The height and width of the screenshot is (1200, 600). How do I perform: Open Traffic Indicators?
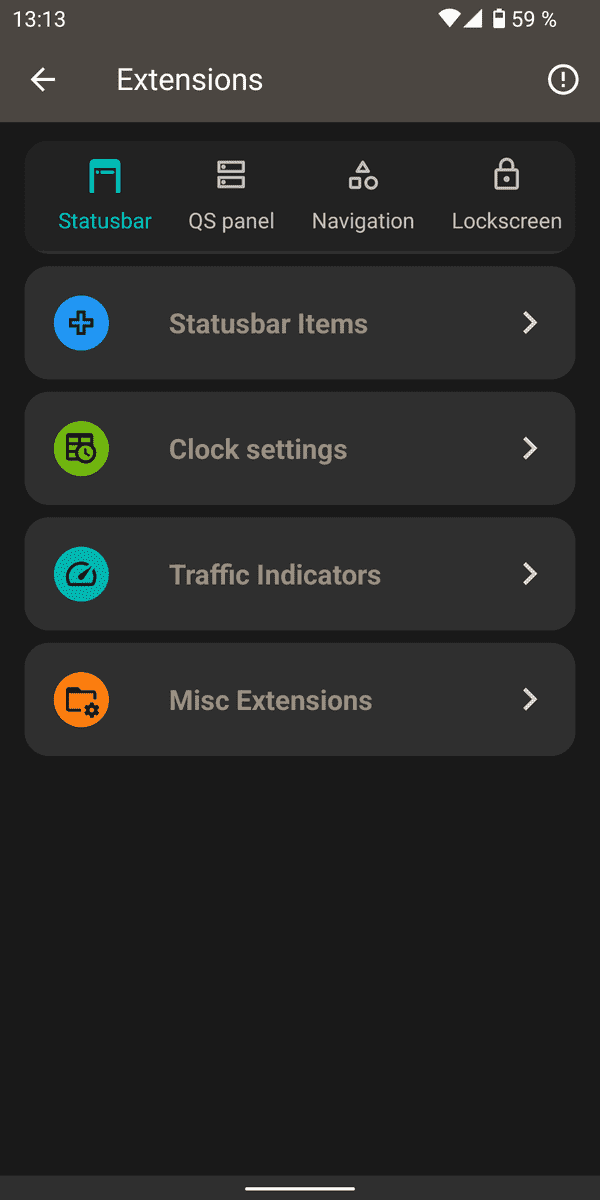click(x=300, y=574)
